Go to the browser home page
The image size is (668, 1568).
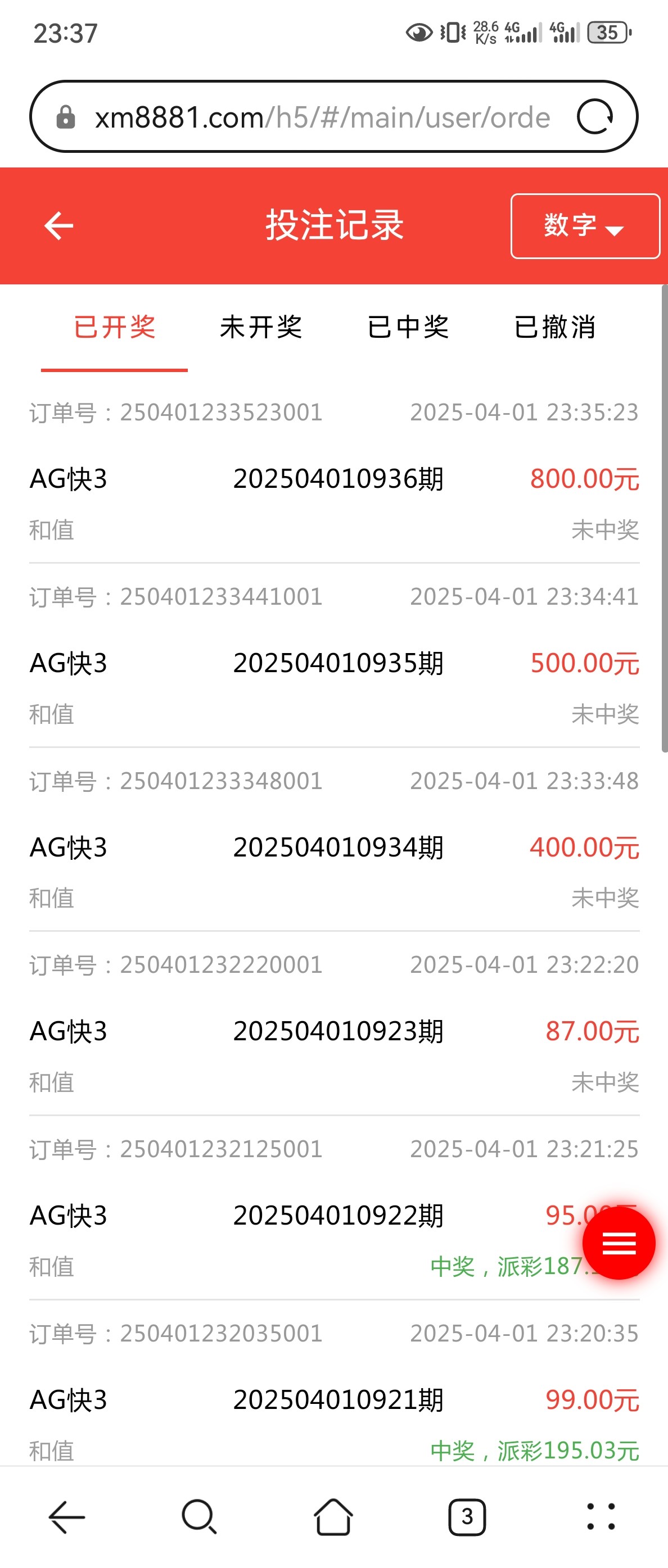click(x=333, y=1516)
